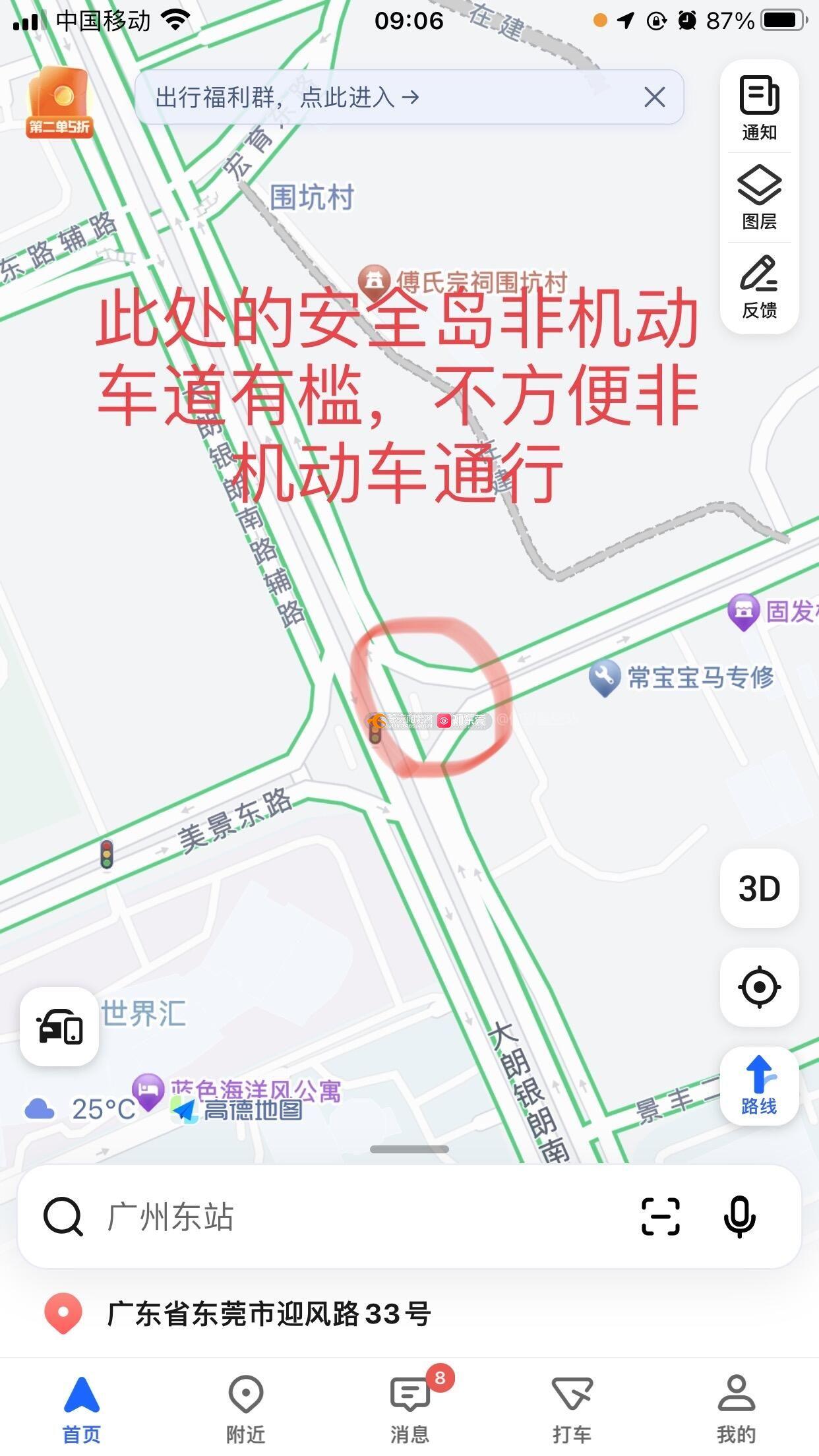Open address 广东省东莞市迎风路33号
The image size is (819, 1456).
tap(269, 1314)
